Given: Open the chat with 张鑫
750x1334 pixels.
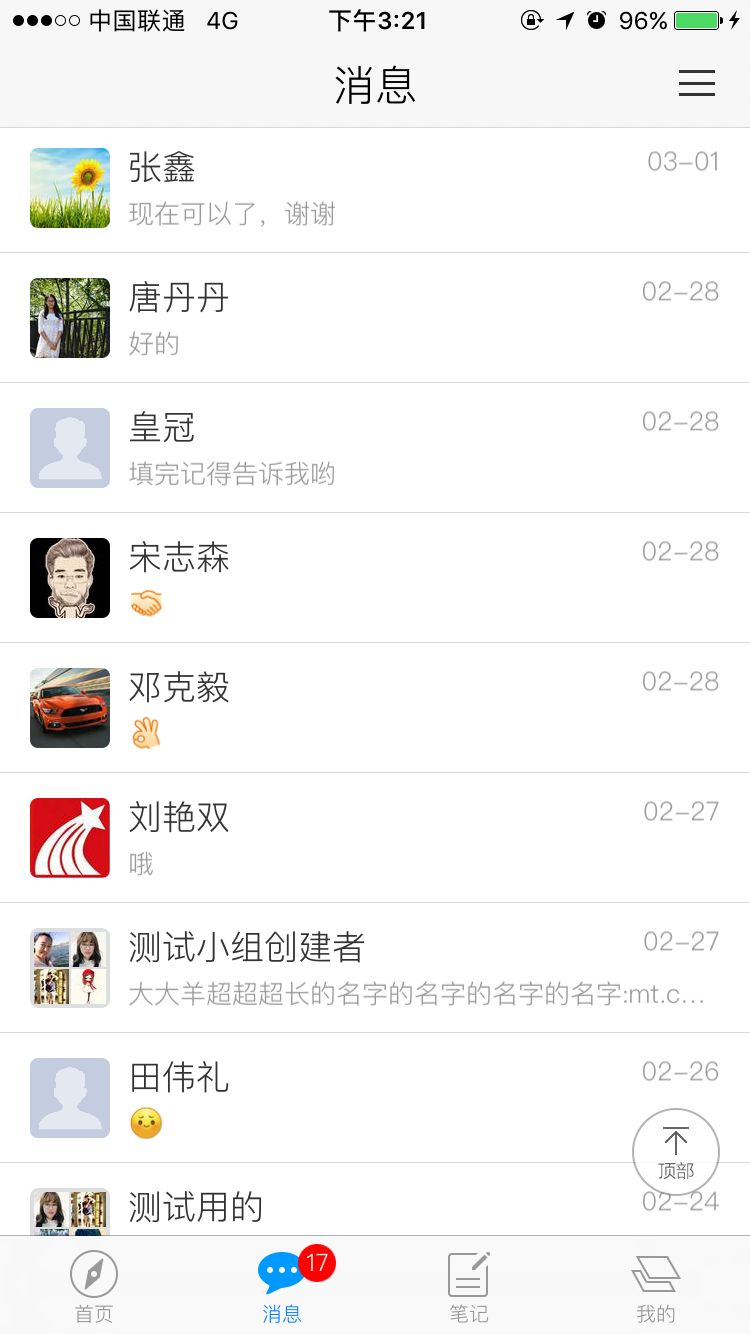Looking at the screenshot, I should click(375, 189).
